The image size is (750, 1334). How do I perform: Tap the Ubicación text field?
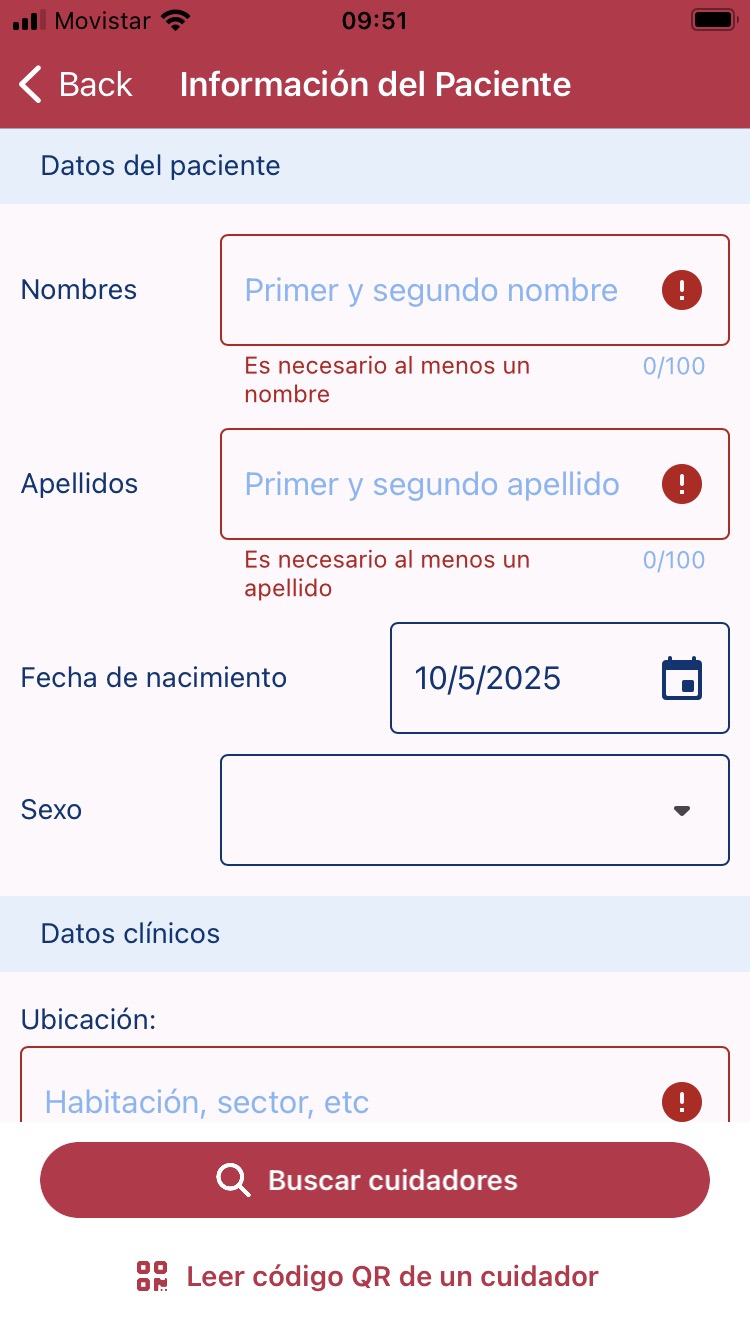tap(375, 1085)
